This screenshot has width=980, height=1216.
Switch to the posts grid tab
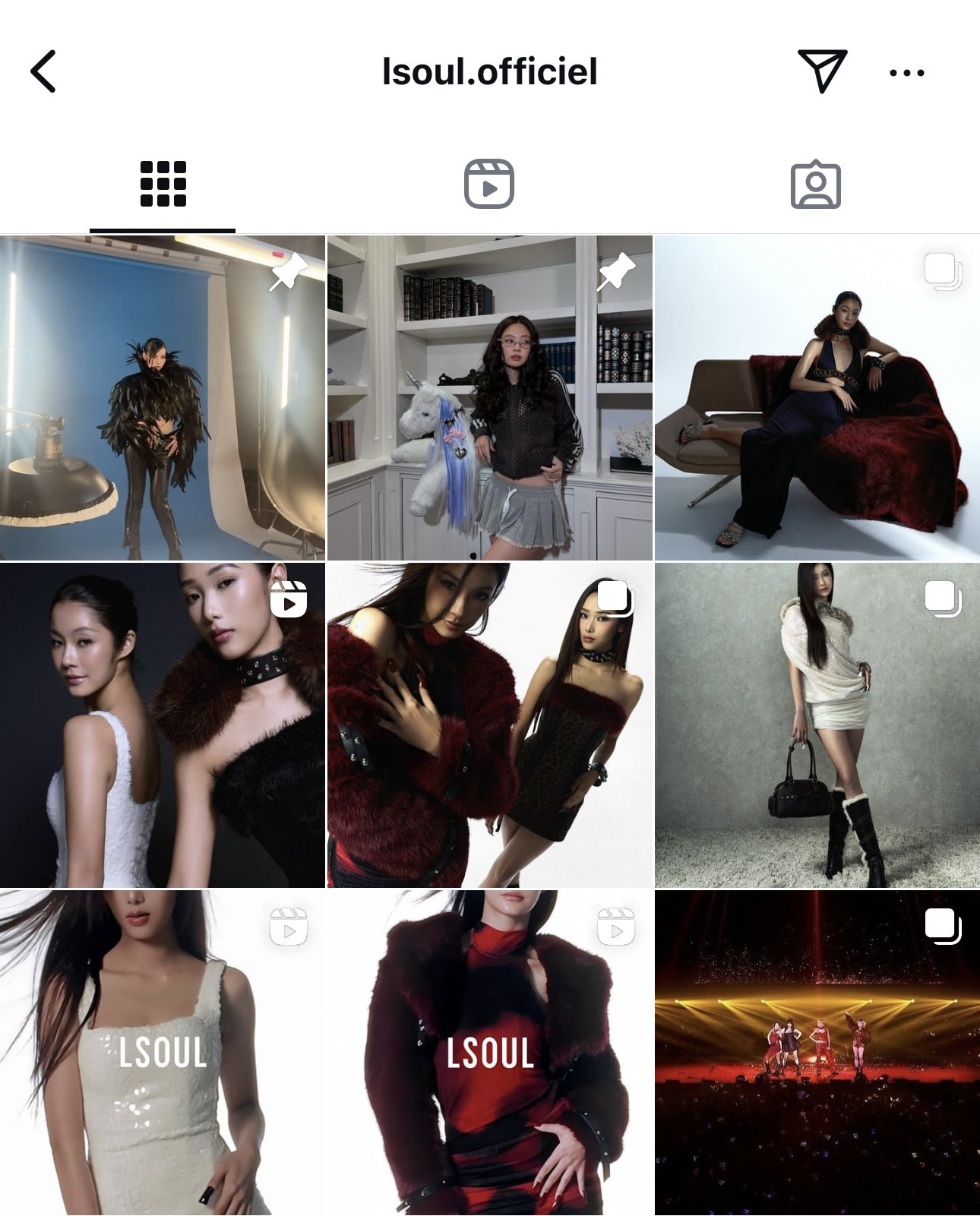[163, 185]
